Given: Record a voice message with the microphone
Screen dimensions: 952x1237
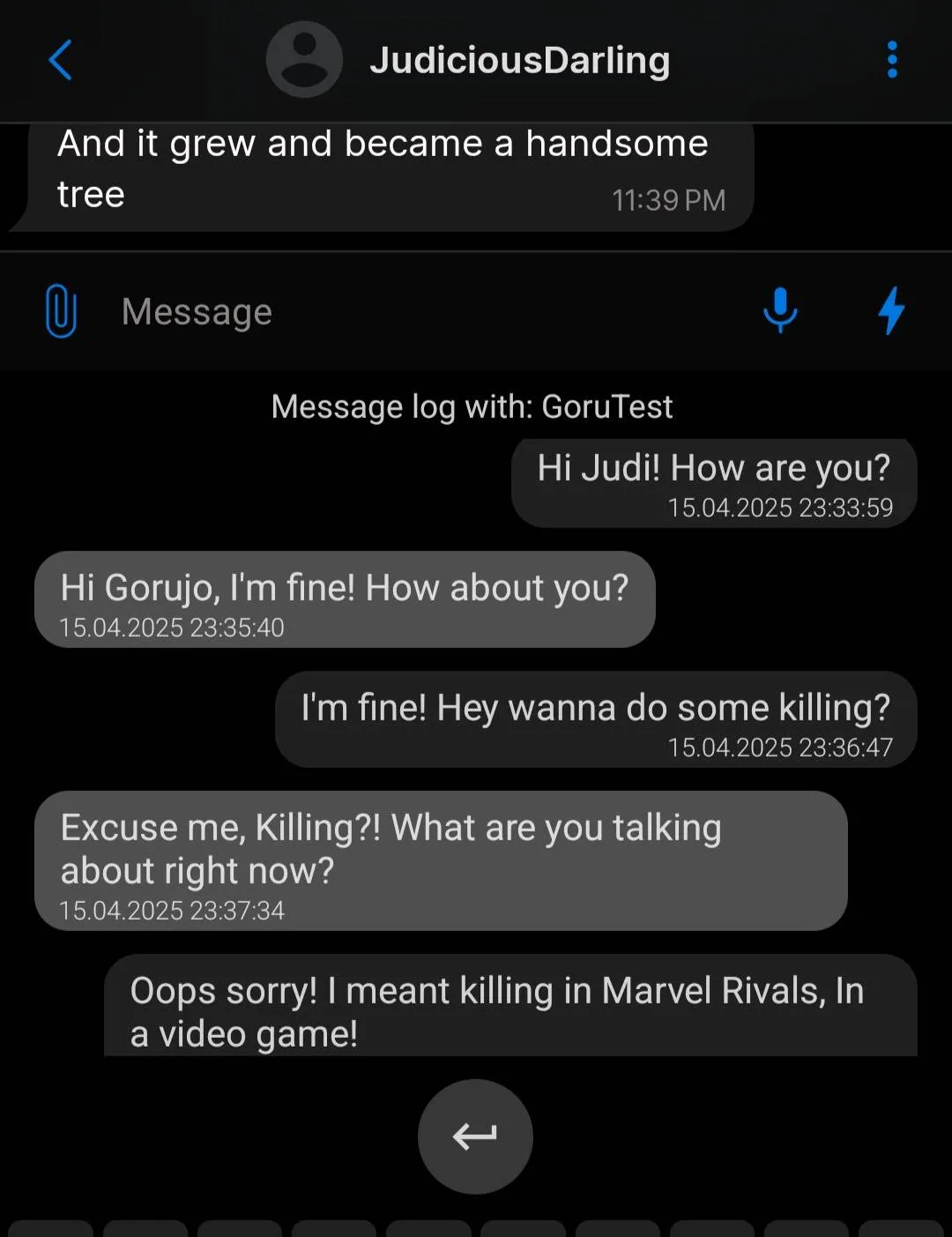Looking at the screenshot, I should 780,310.
